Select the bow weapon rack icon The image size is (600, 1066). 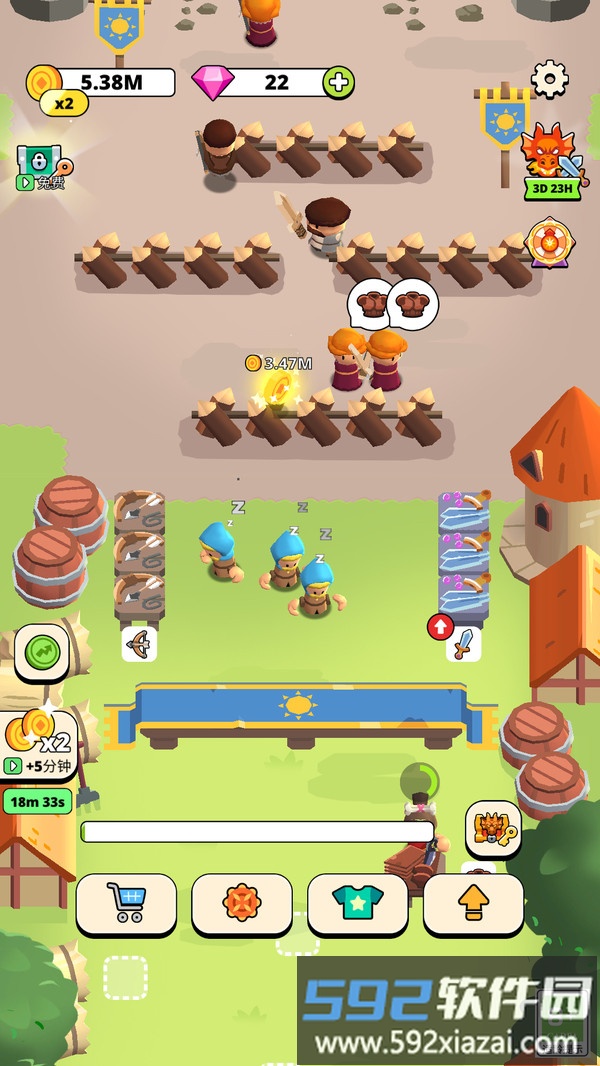click(x=139, y=644)
